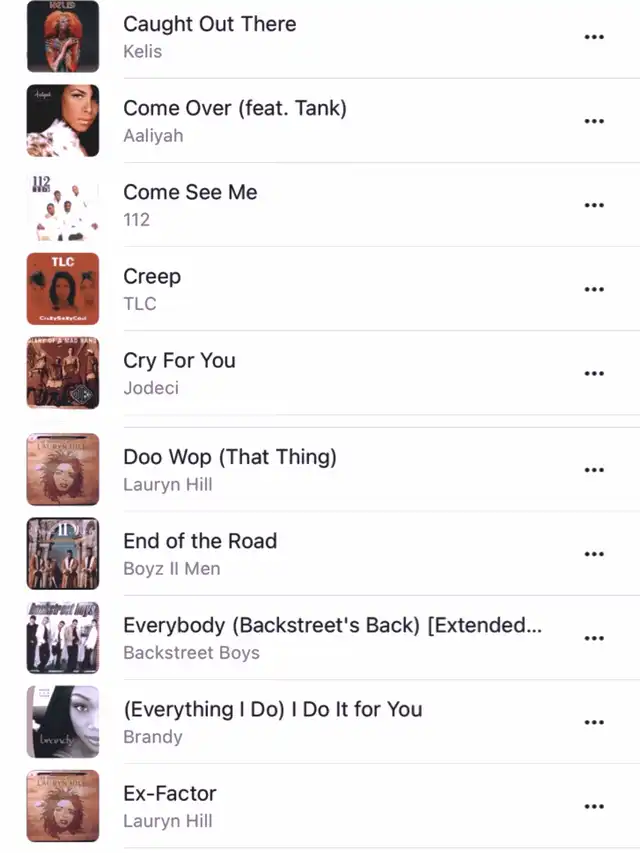Image resolution: width=640 pixels, height=853 pixels.
Task: Open more options for End of the Road
Action: click(594, 554)
